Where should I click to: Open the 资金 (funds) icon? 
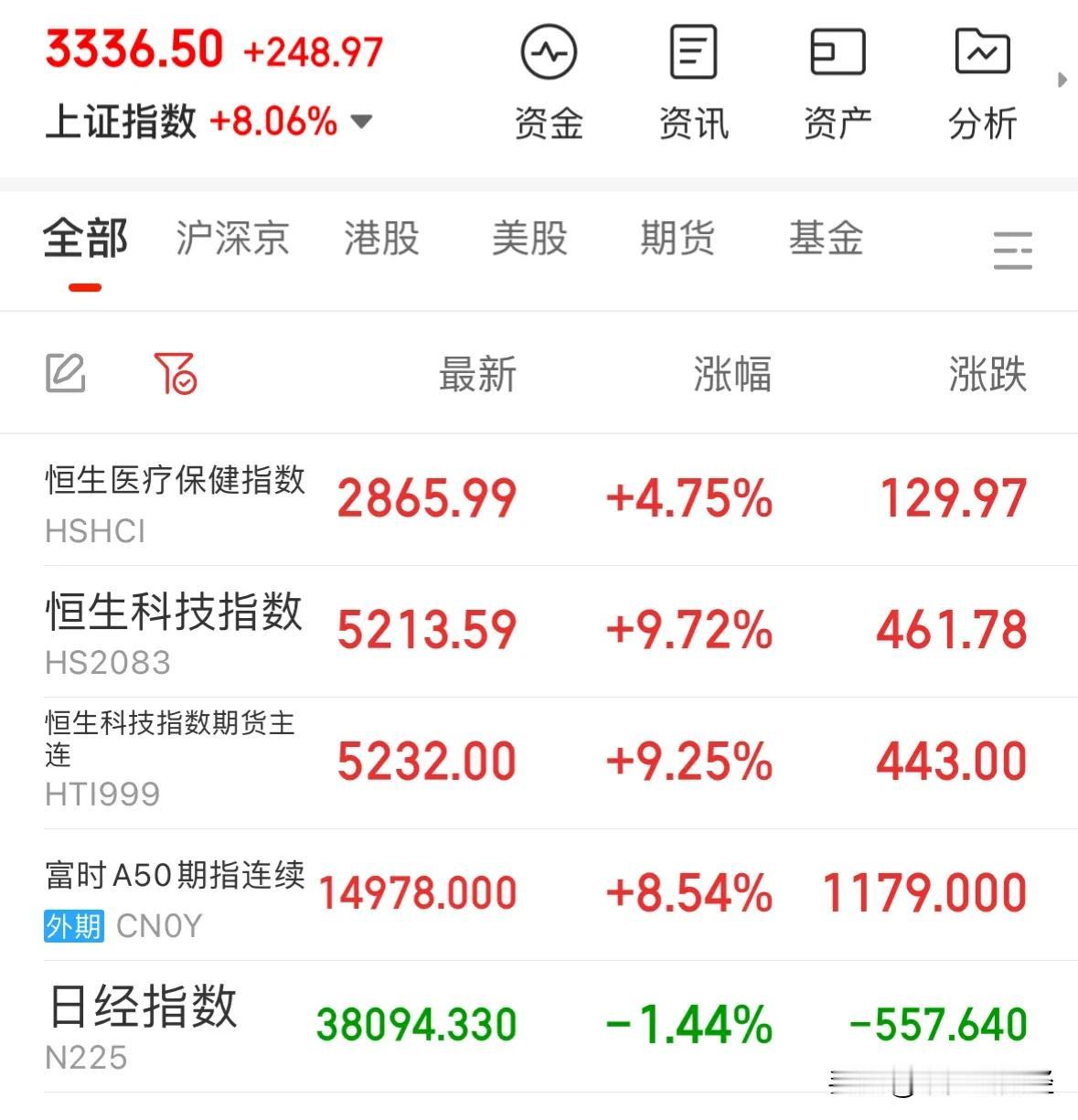click(x=549, y=78)
